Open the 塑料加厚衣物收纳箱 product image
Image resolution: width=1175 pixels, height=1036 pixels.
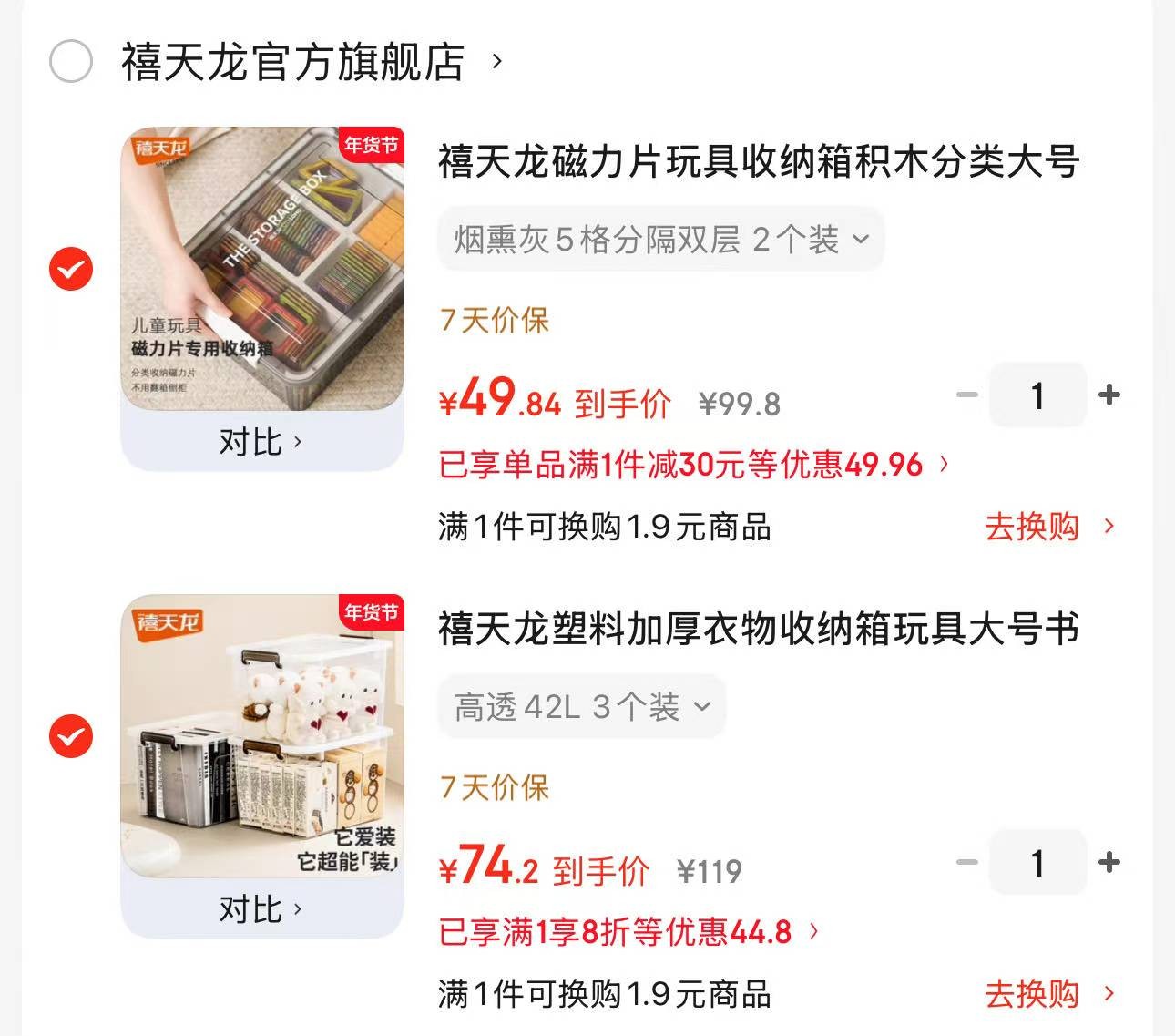click(x=262, y=736)
